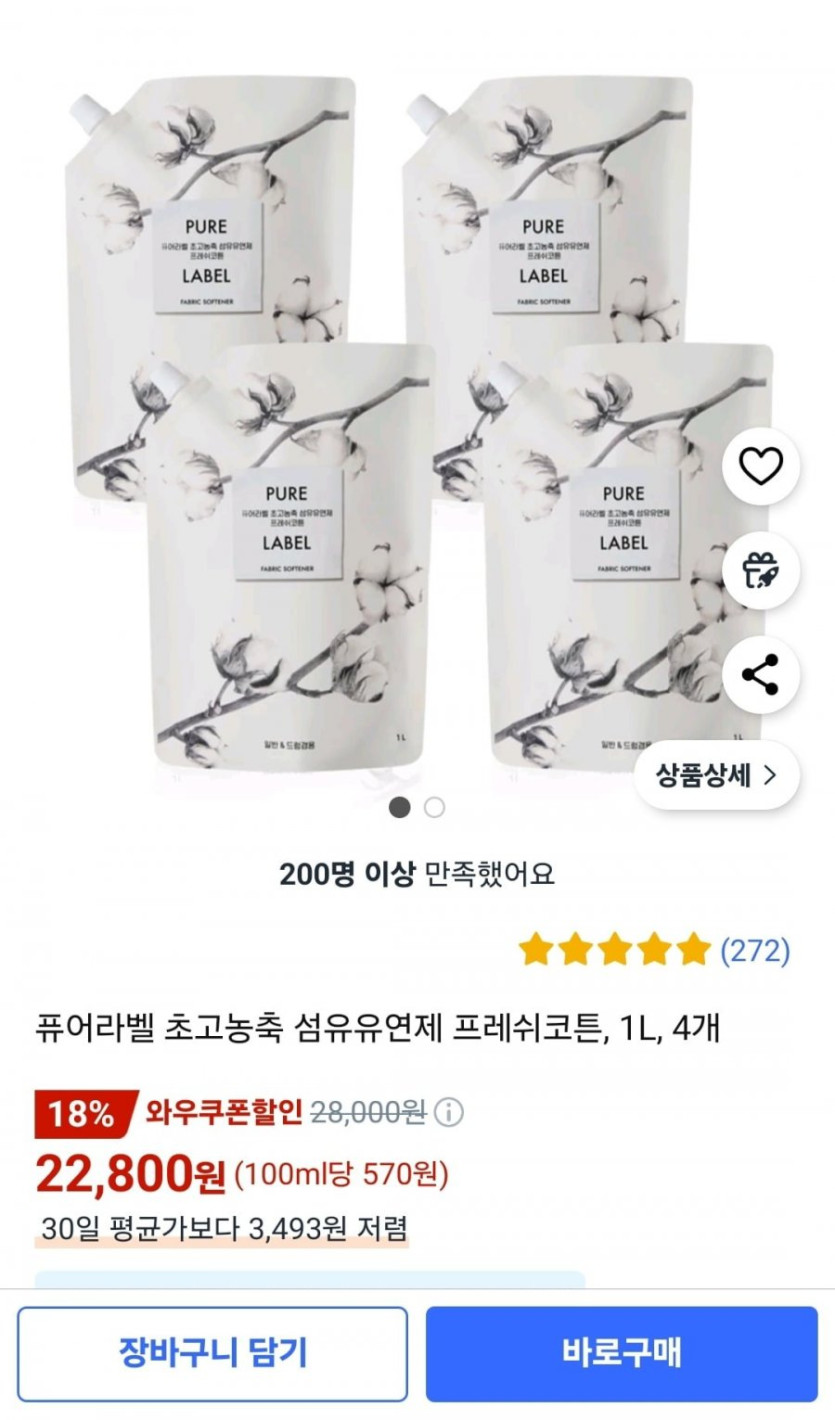Tap the info icon next to 28,000원
Viewport: 835px width, 1420px height.
tap(450, 1112)
